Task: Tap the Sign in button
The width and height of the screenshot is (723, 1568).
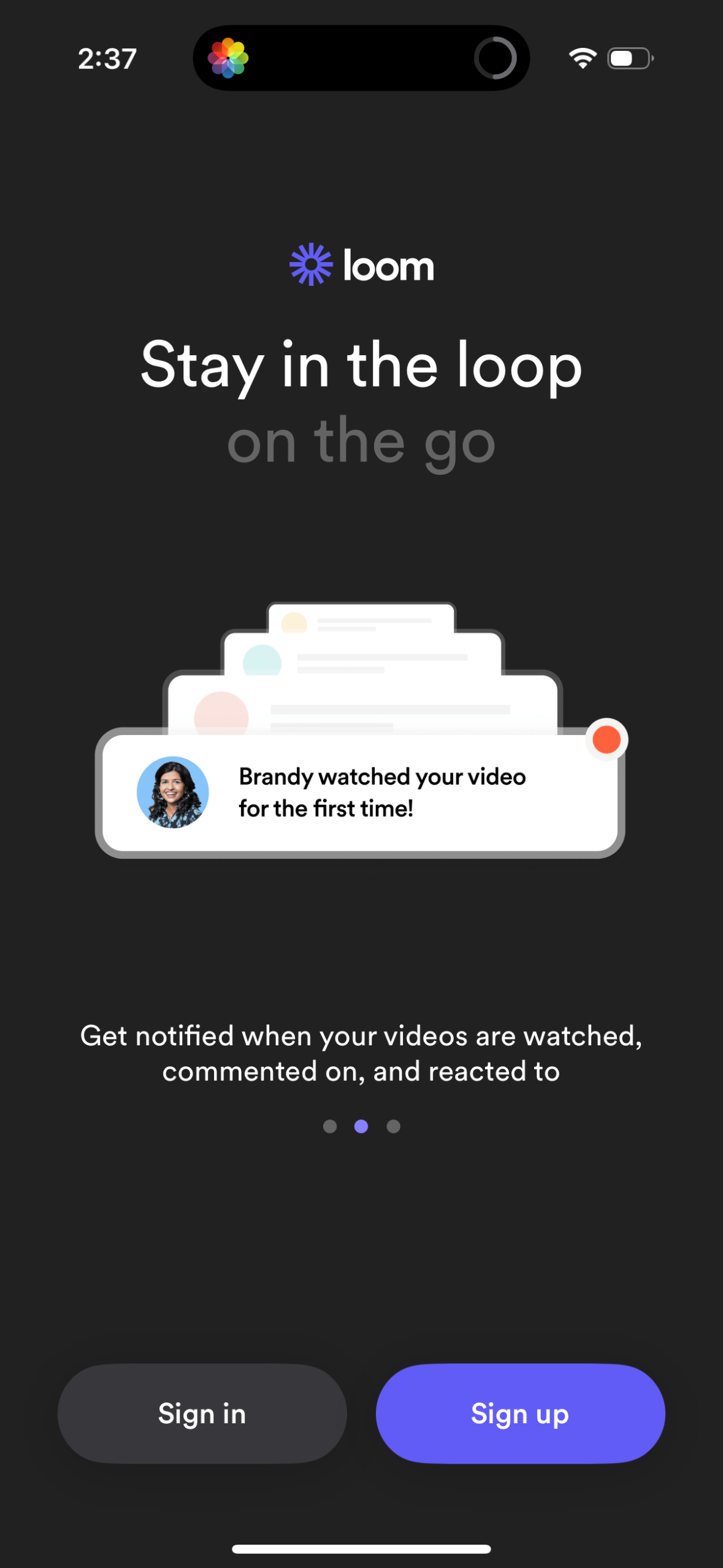Action: point(202,1413)
